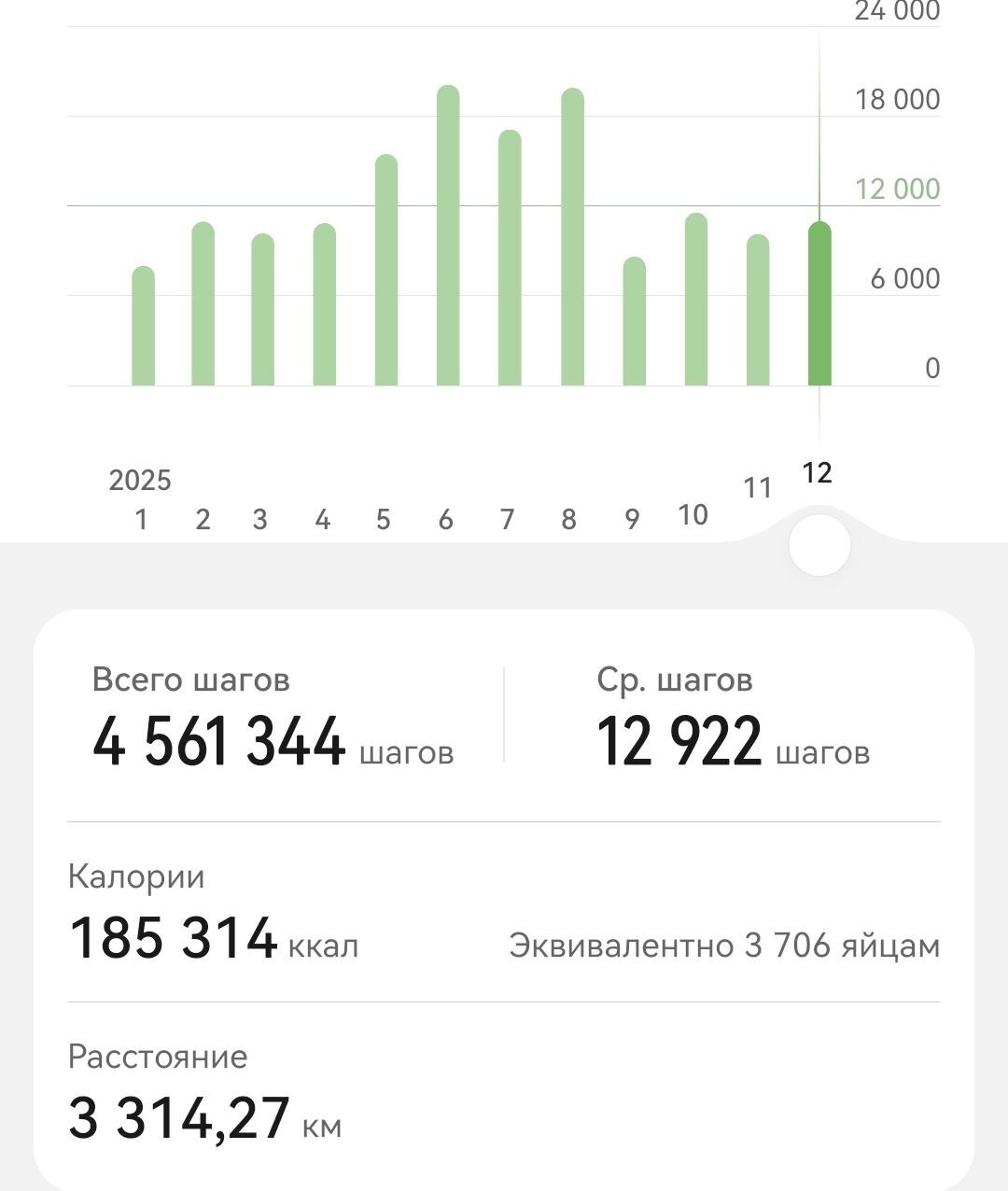Select the tall bar for month 6
Viewport: 1008px width, 1191px height.
pos(448,236)
